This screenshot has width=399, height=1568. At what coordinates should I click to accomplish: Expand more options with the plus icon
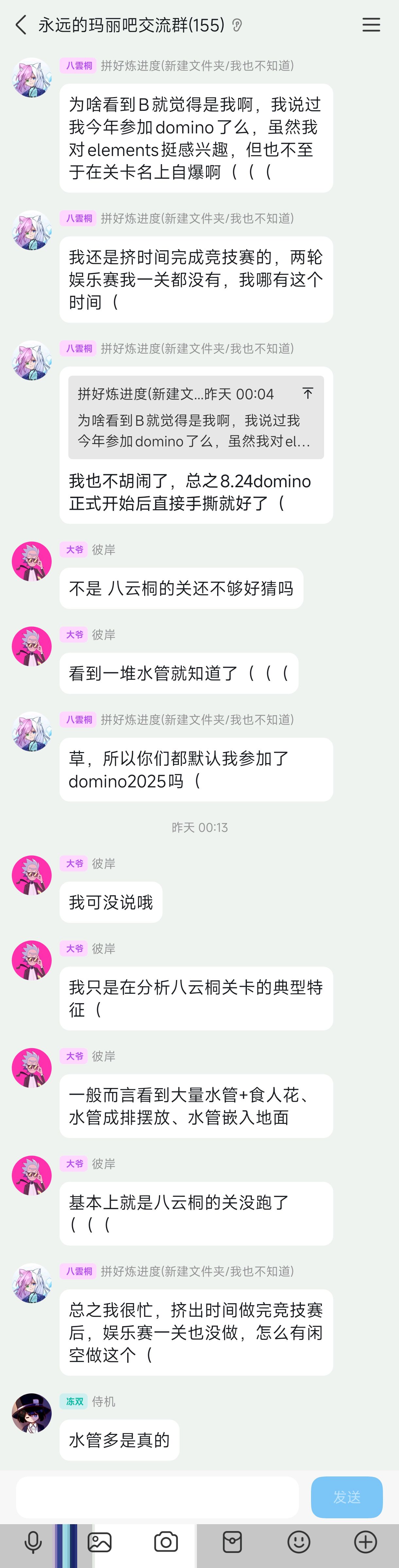tap(366, 1542)
